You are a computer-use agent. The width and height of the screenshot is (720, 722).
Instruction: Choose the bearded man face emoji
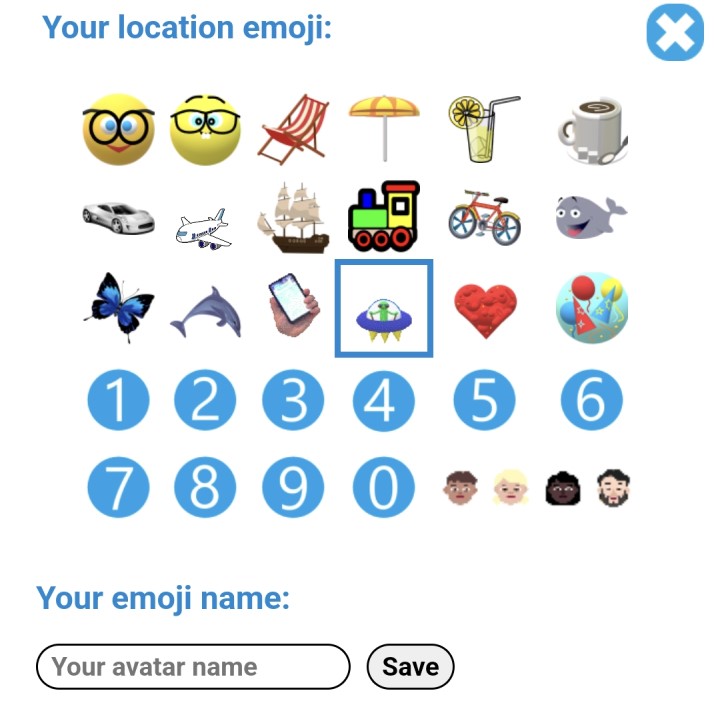point(612,489)
